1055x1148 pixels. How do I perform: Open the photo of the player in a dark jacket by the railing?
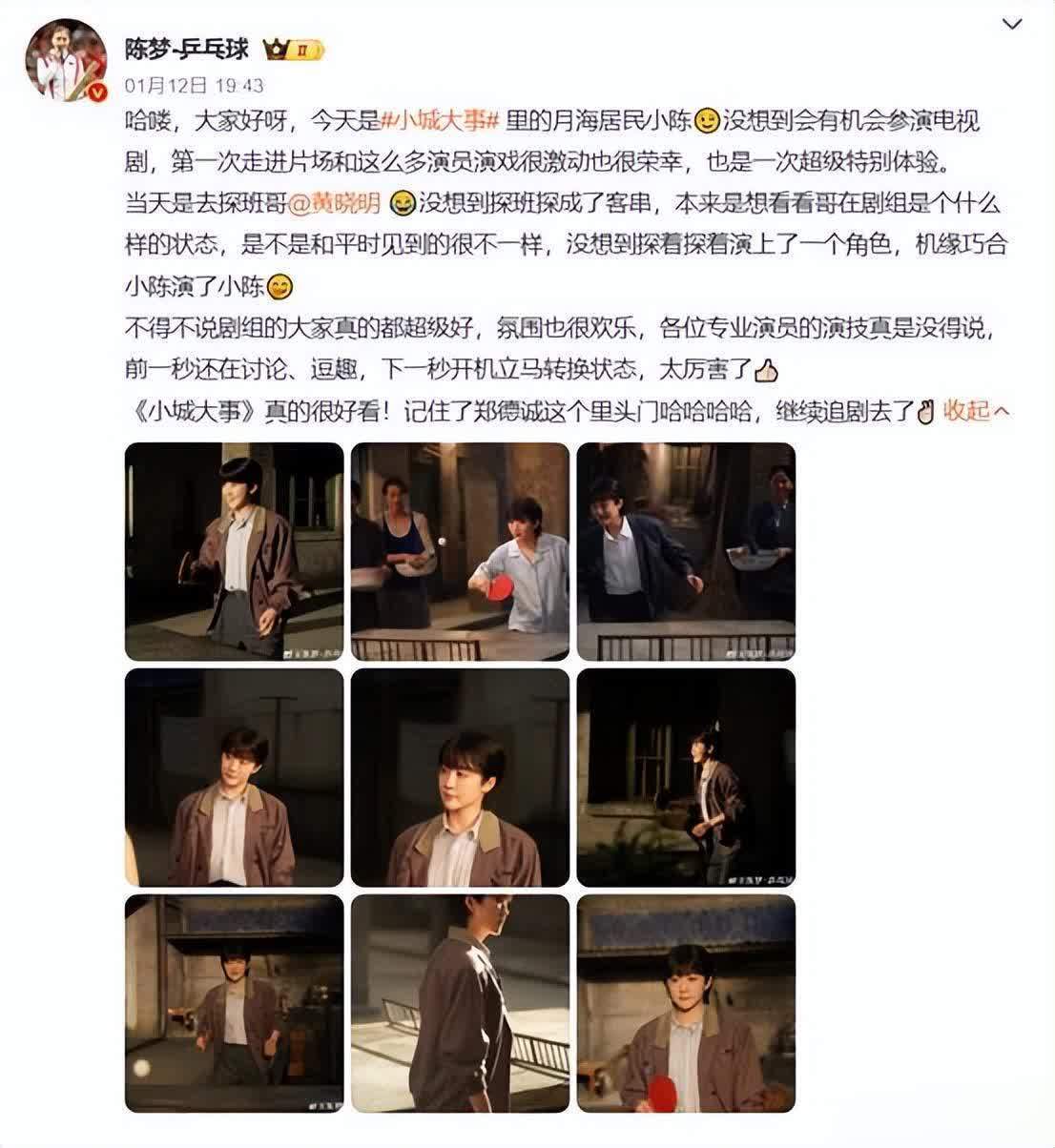[x=686, y=551]
